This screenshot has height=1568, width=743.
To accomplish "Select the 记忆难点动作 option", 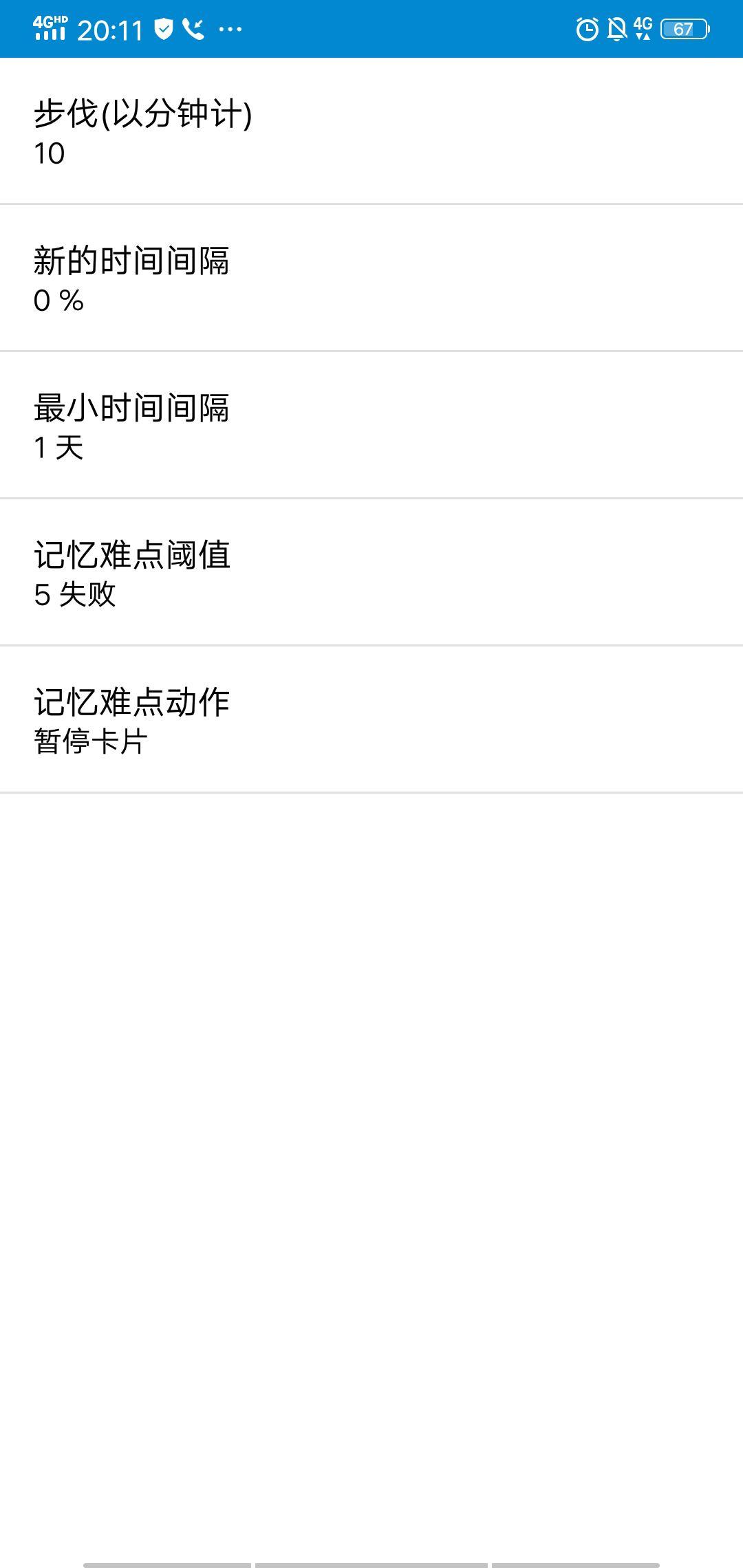I will [371, 720].
